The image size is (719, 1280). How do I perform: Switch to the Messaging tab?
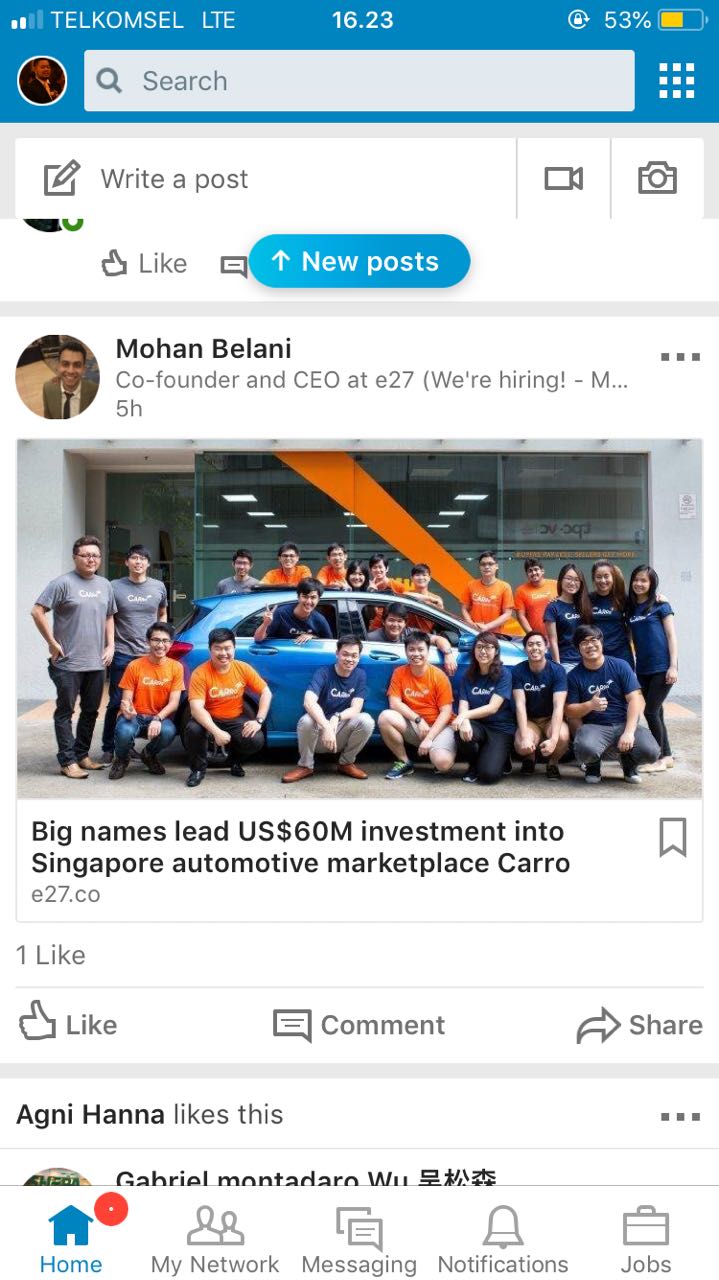click(359, 1240)
